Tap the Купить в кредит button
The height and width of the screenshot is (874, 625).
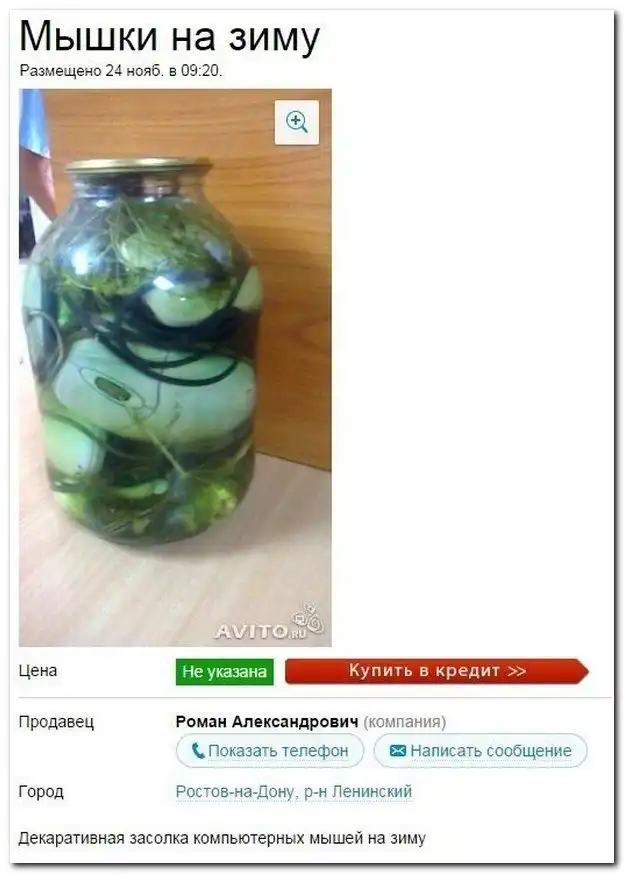pos(436,671)
